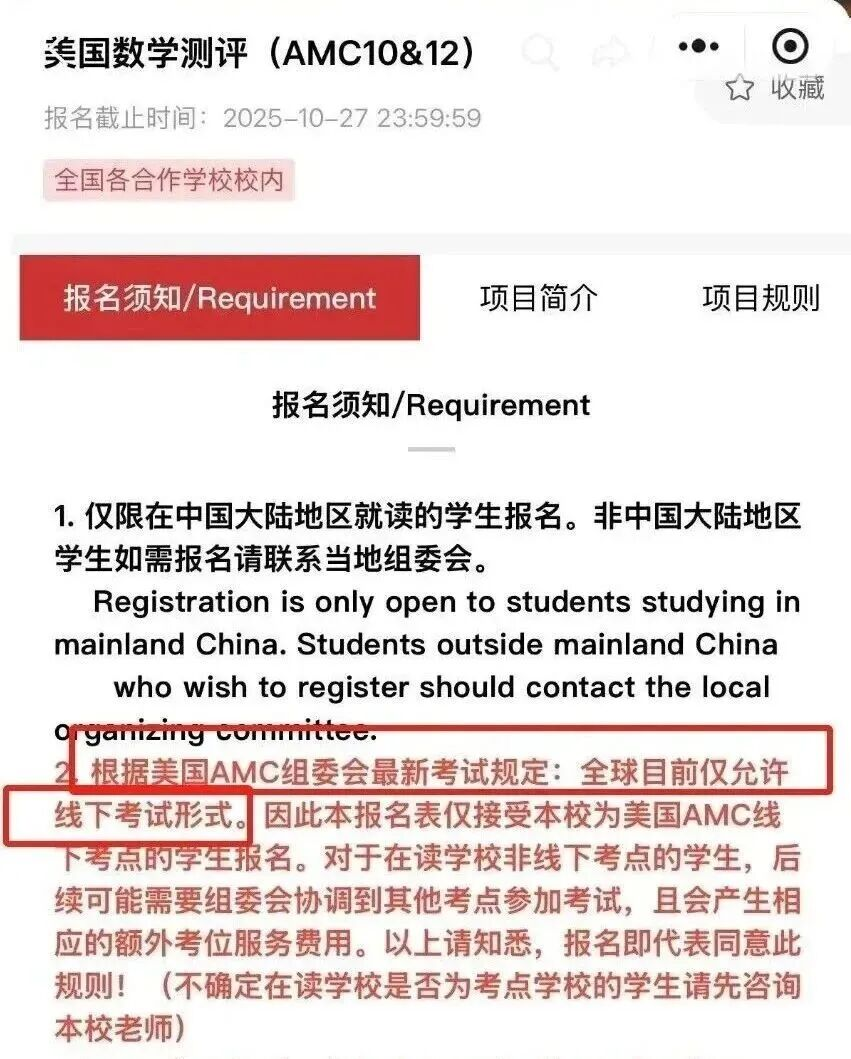The height and width of the screenshot is (1059, 851).
Task: Switch to the 项目简介 tab
Action: pos(539,298)
